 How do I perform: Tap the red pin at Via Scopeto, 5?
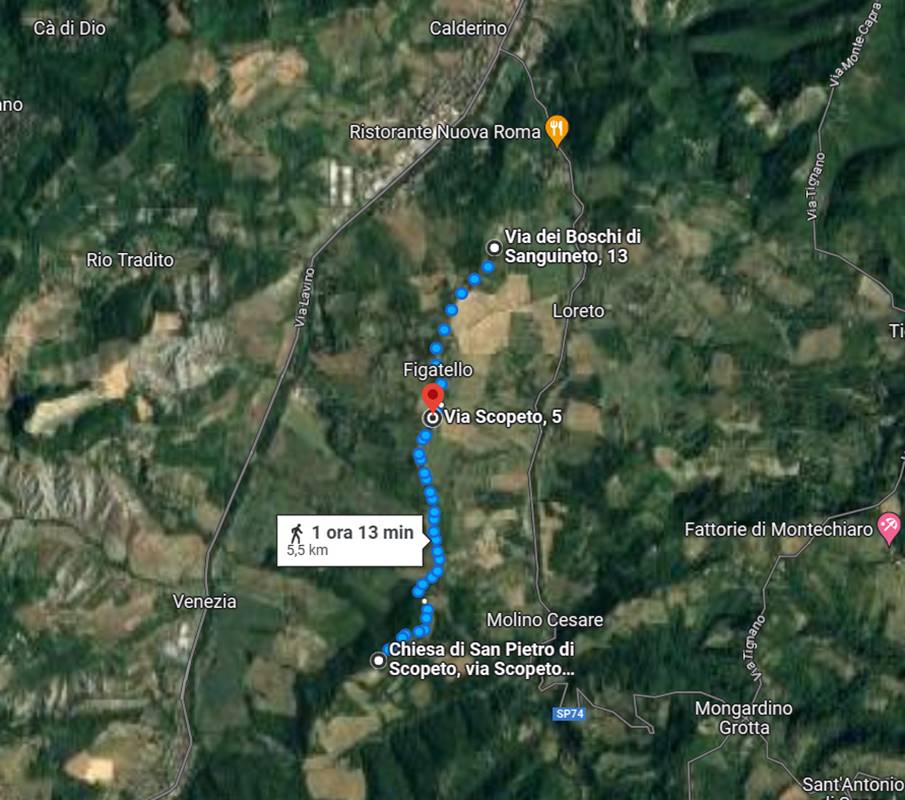433,396
